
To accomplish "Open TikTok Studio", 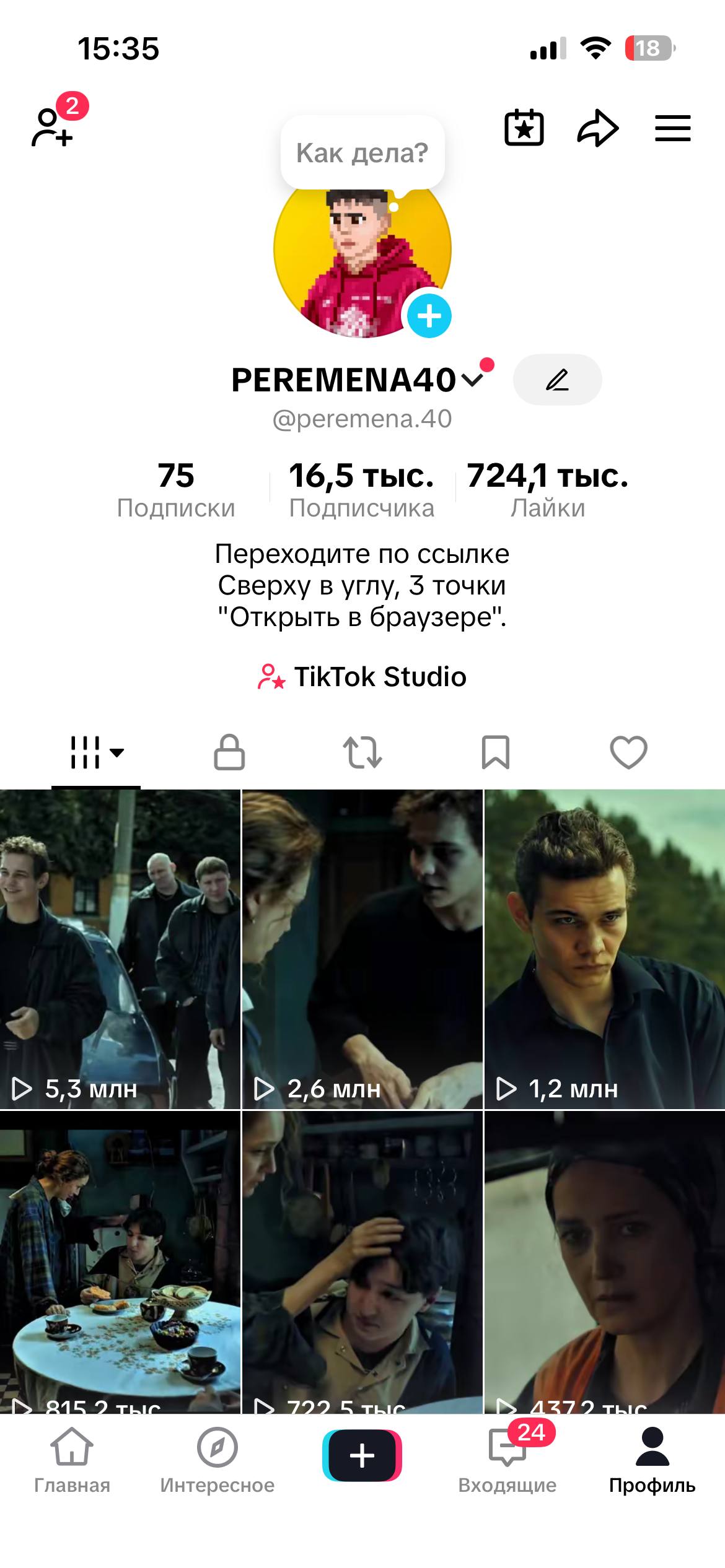I will [362, 676].
